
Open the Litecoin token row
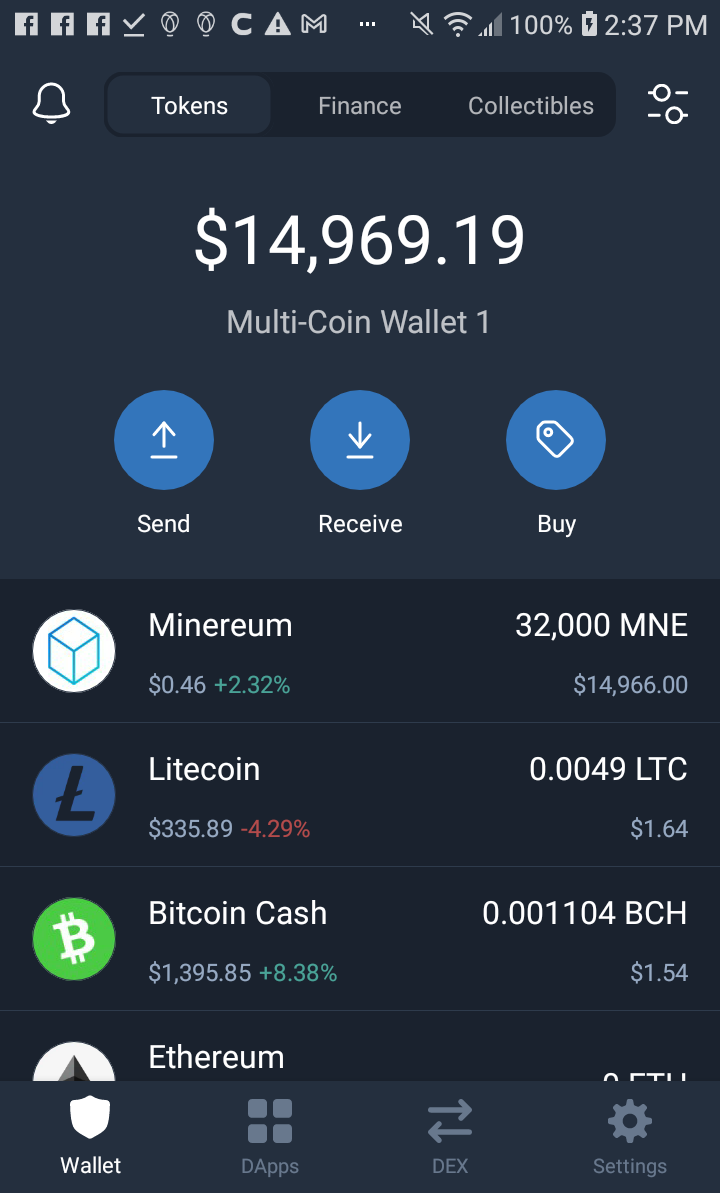coord(360,795)
